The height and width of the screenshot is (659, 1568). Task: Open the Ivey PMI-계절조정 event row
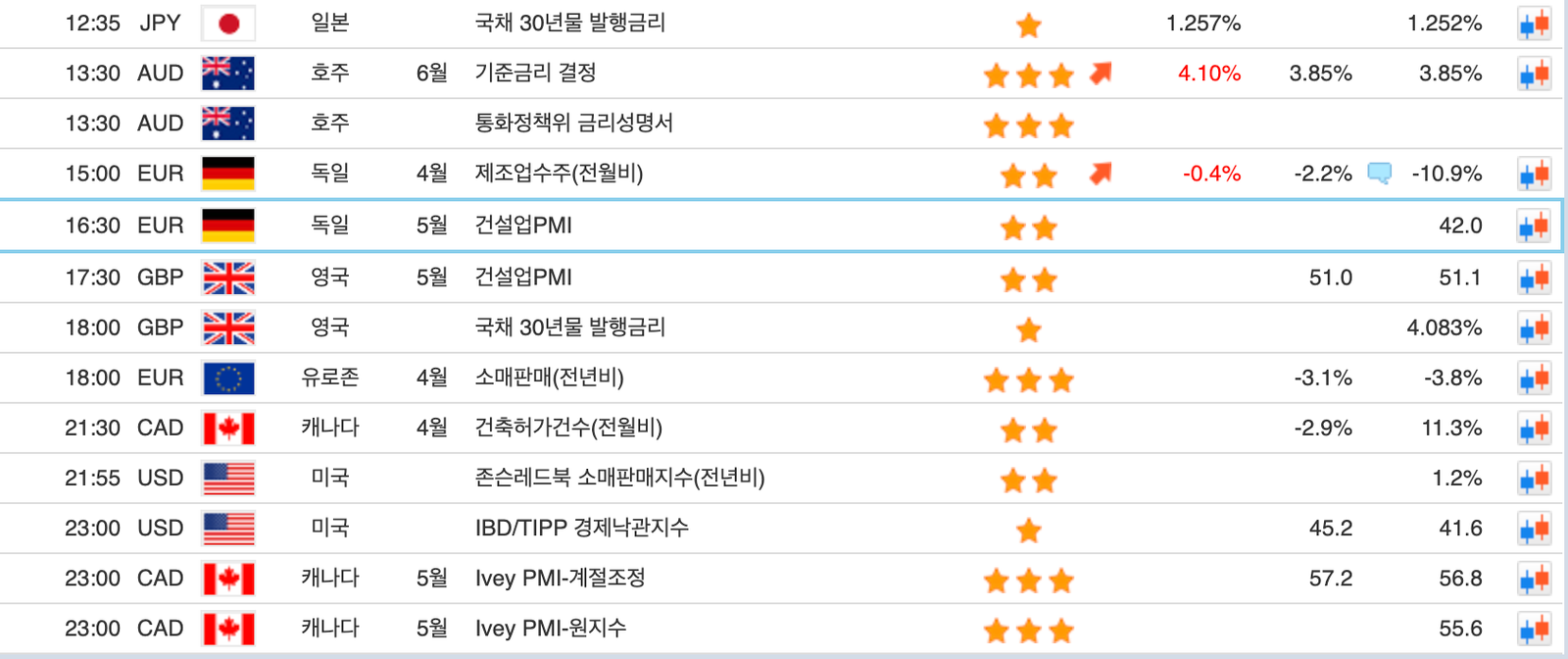click(x=560, y=579)
